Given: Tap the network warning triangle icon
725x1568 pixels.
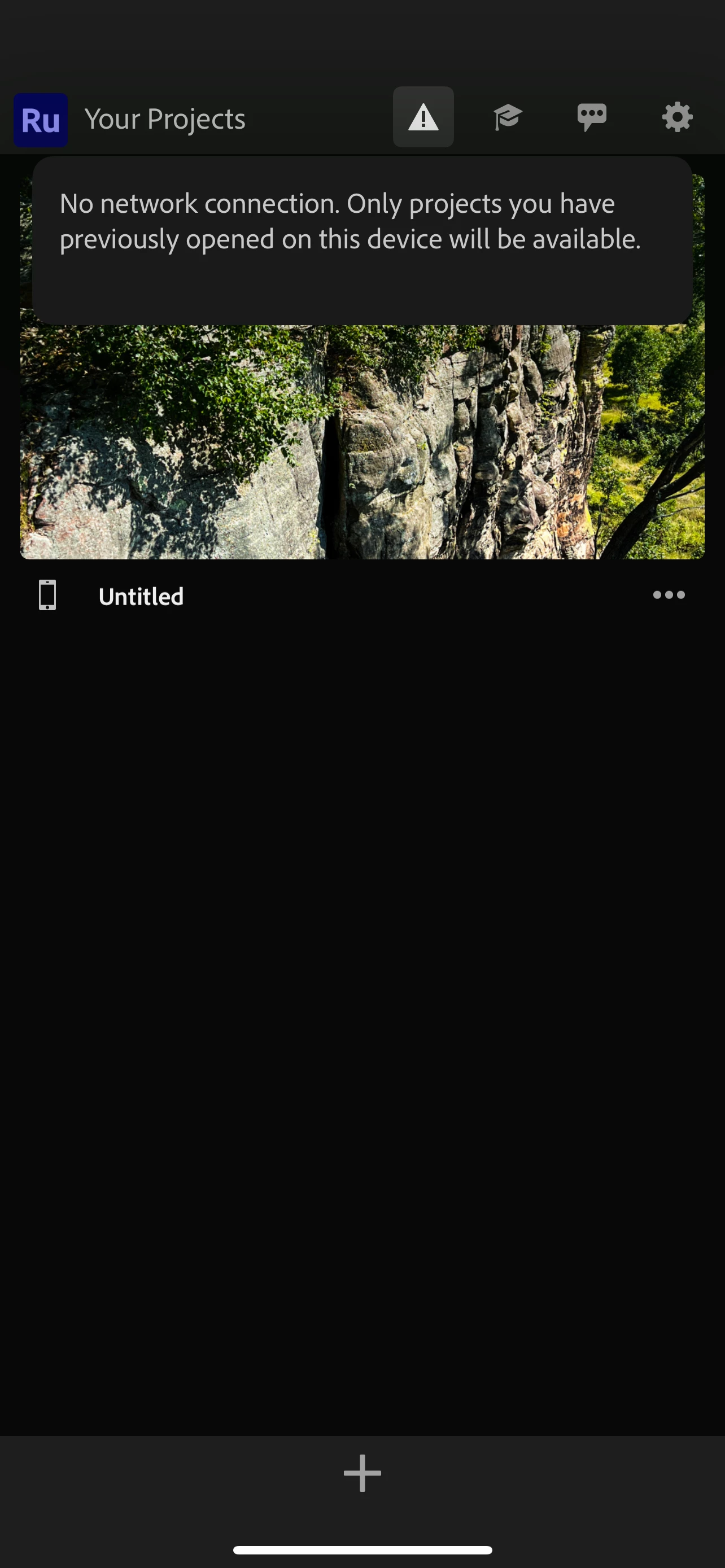Looking at the screenshot, I should coord(423,117).
